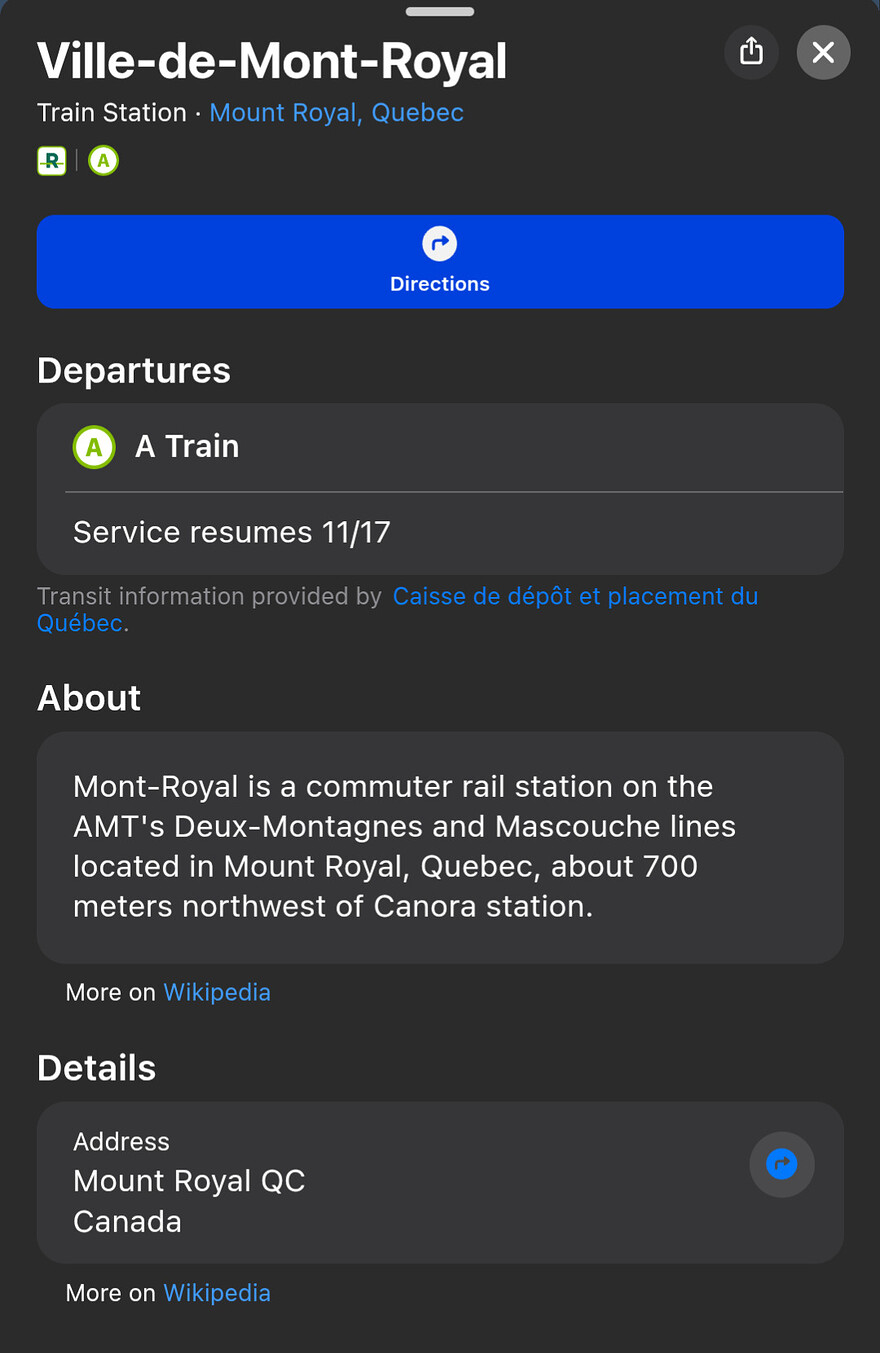The image size is (880, 1353).
Task: Click the Ville-de-Mont-Royal title text
Action: [x=271, y=60]
